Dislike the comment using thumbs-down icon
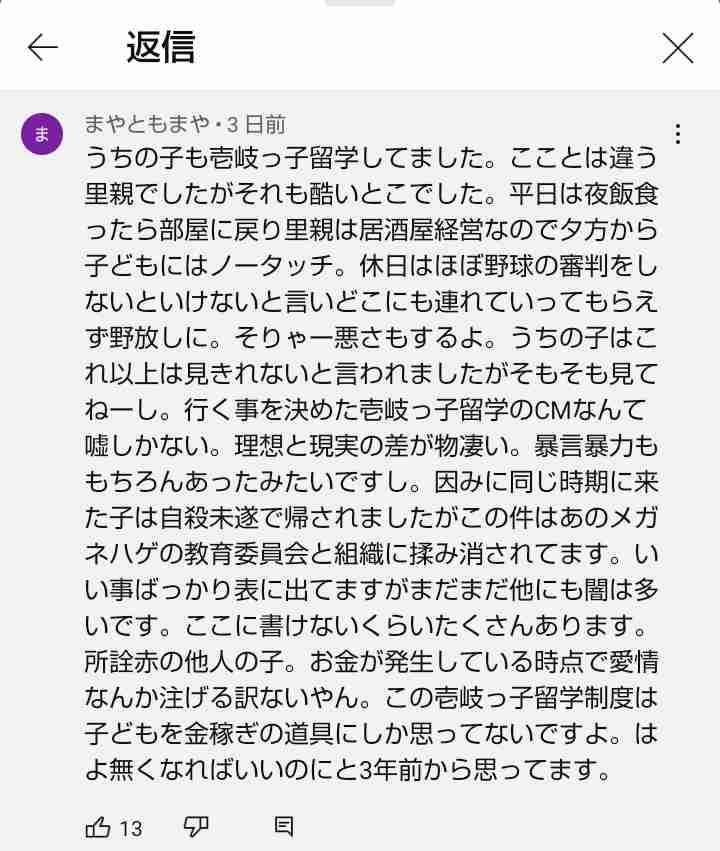The width and height of the screenshot is (720, 851). pyautogui.click(x=196, y=827)
